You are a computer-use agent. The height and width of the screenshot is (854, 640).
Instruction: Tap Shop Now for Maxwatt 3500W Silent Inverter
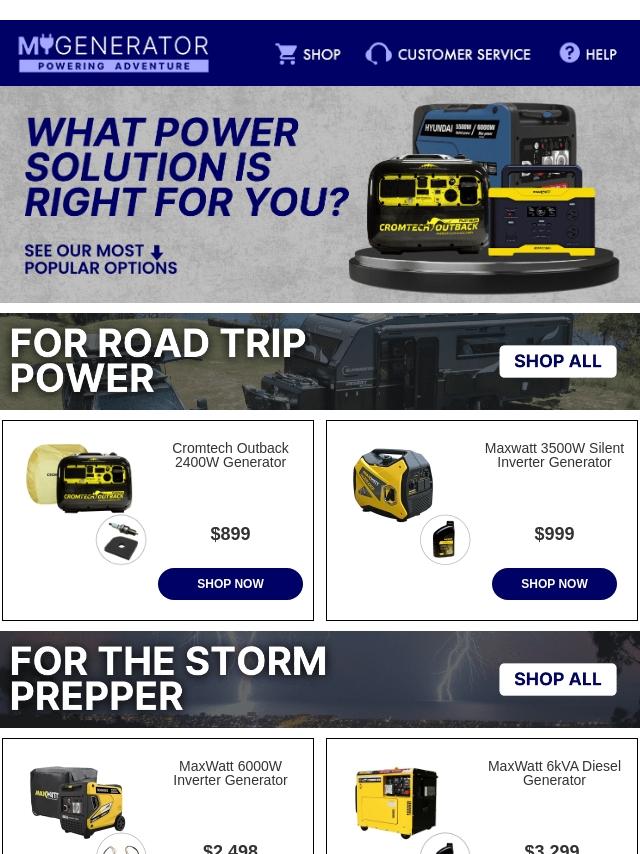(x=554, y=584)
